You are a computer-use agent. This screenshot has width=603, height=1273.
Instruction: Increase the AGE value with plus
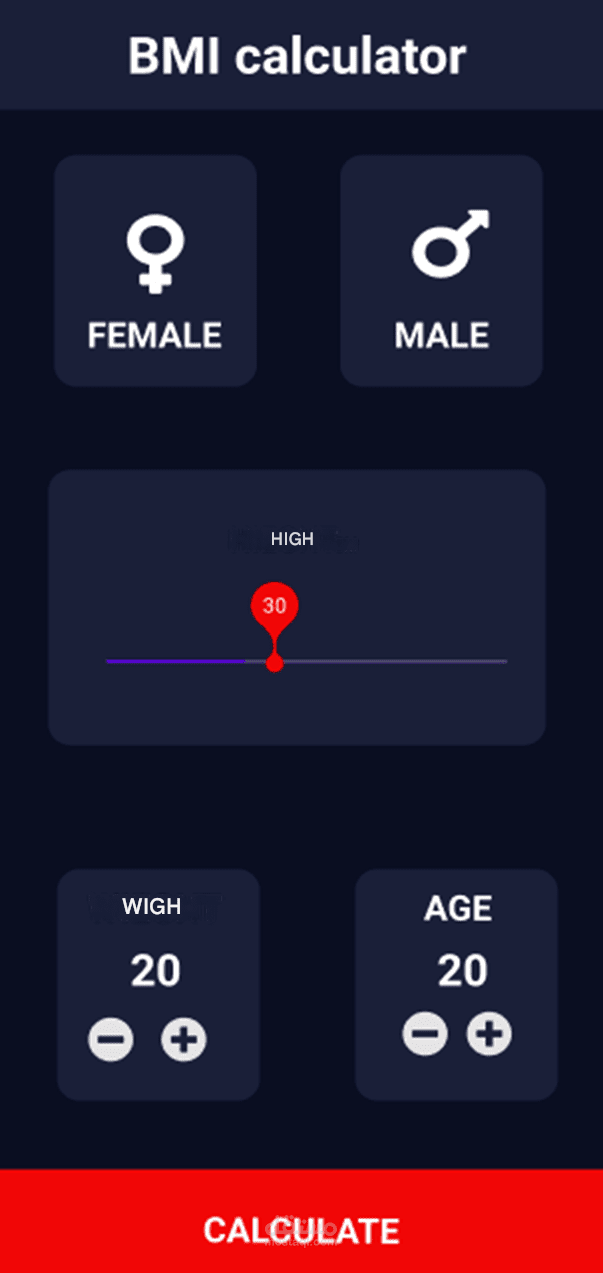(x=489, y=1034)
